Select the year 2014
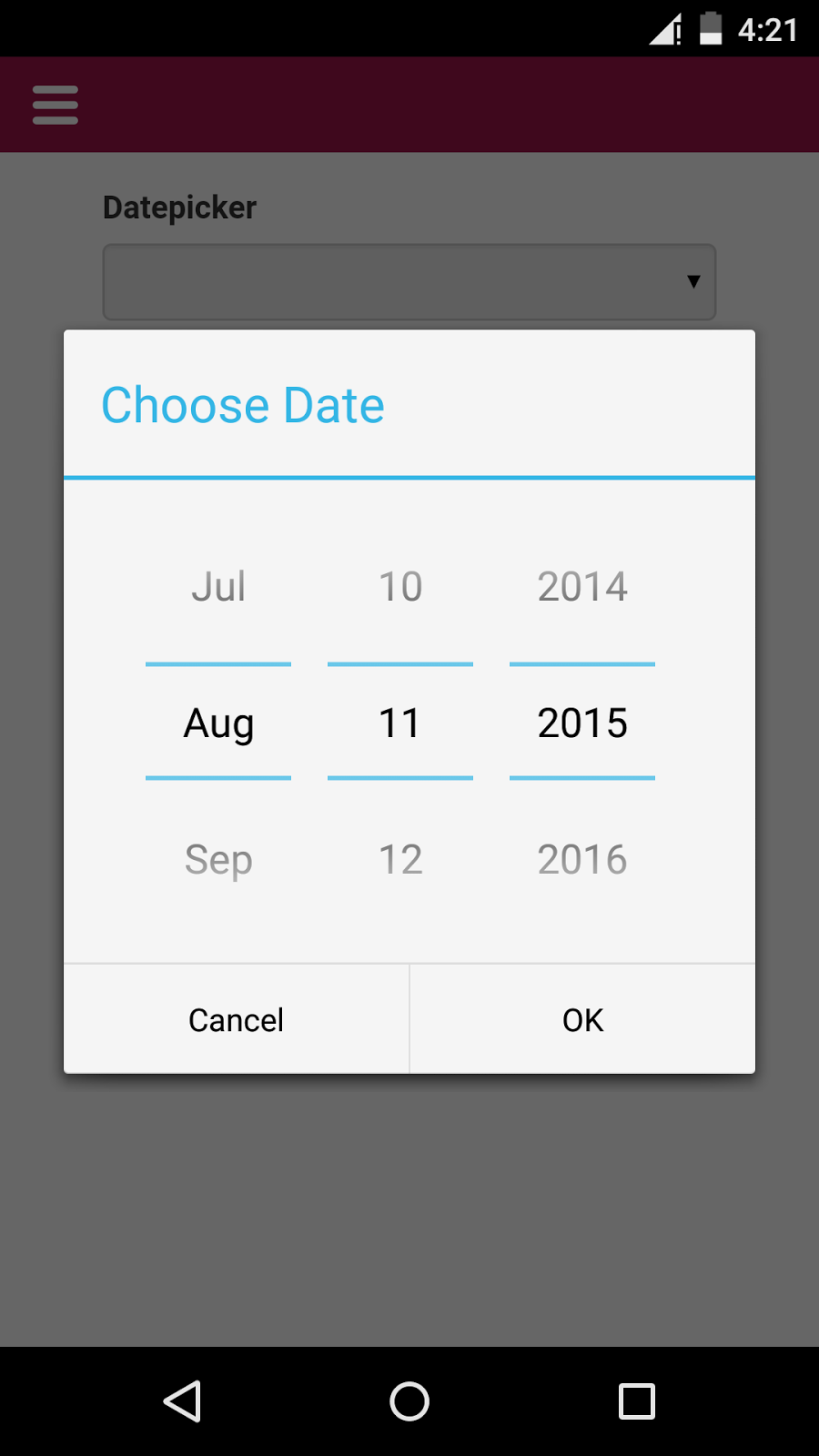 click(x=582, y=586)
